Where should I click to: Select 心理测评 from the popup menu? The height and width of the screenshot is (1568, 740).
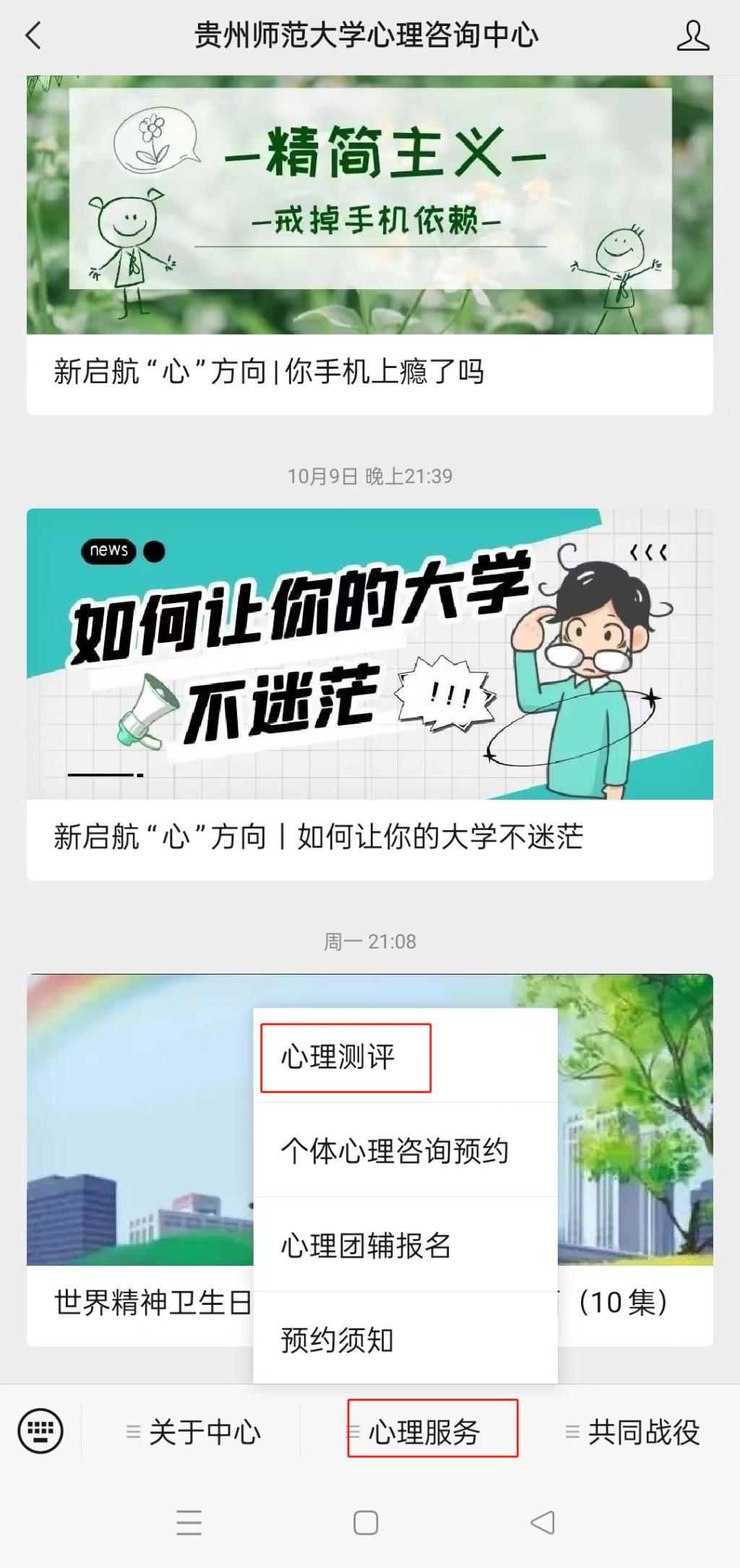tap(338, 1057)
